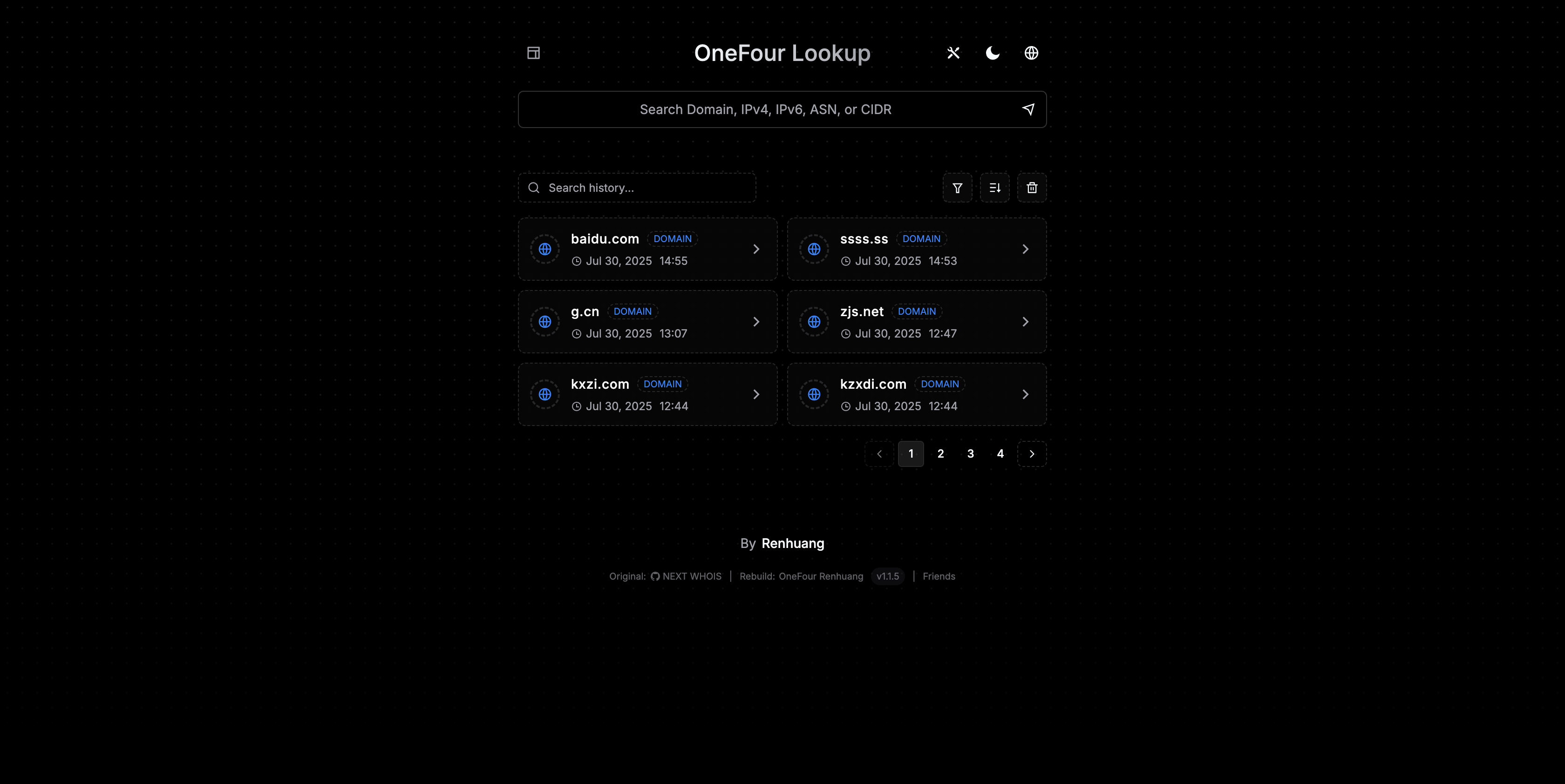The width and height of the screenshot is (1565, 784).
Task: Open the baidu.com history card
Action: coord(647,249)
